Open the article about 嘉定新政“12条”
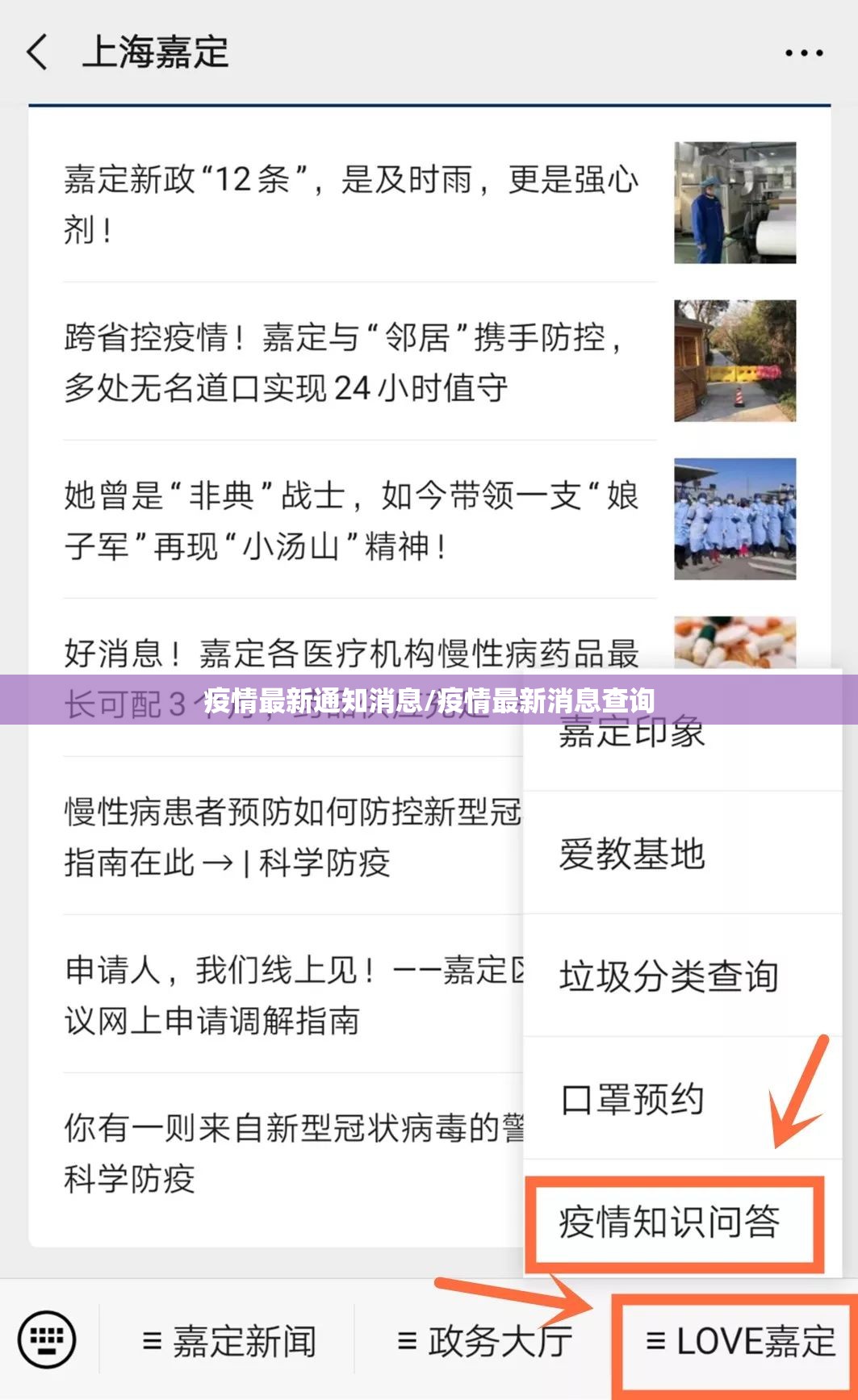This screenshot has width=858, height=1400. [x=352, y=204]
